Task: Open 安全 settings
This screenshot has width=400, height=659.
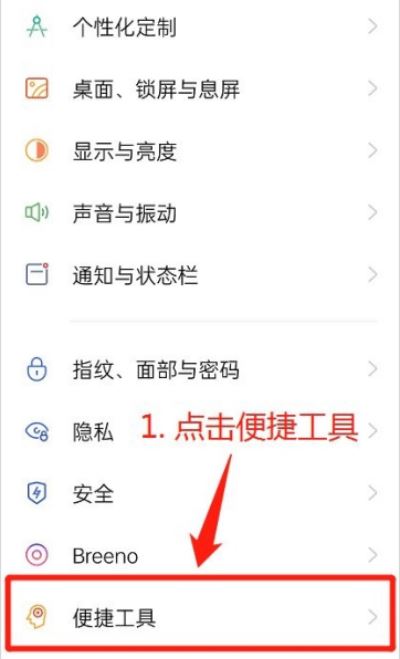Action: 200,493
